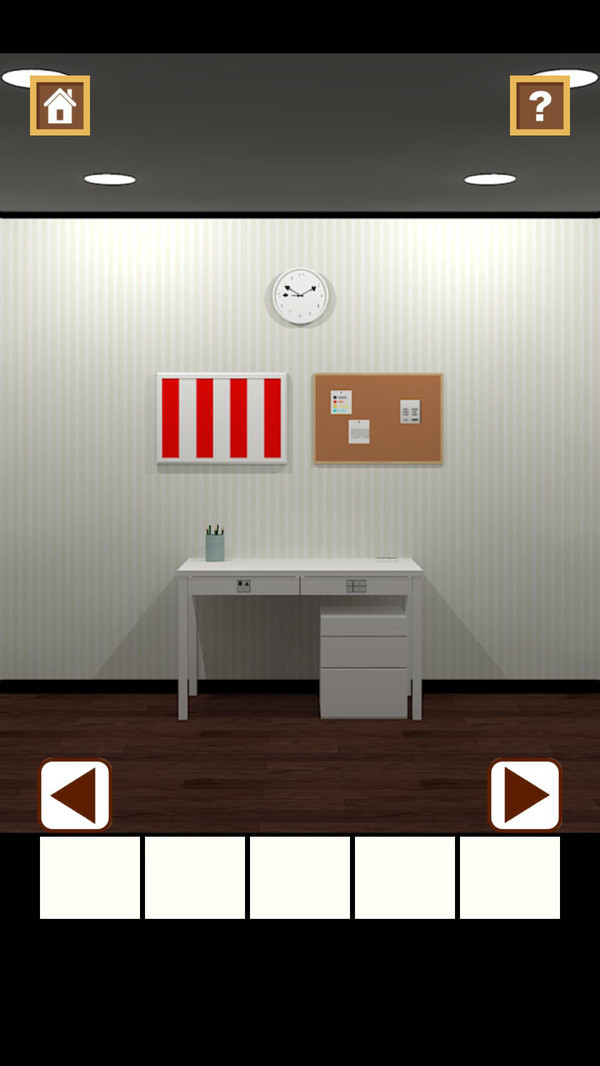Screen dimensions: 600x1066
Task: Zoom in on the cork bulletin board
Action: coord(378,418)
